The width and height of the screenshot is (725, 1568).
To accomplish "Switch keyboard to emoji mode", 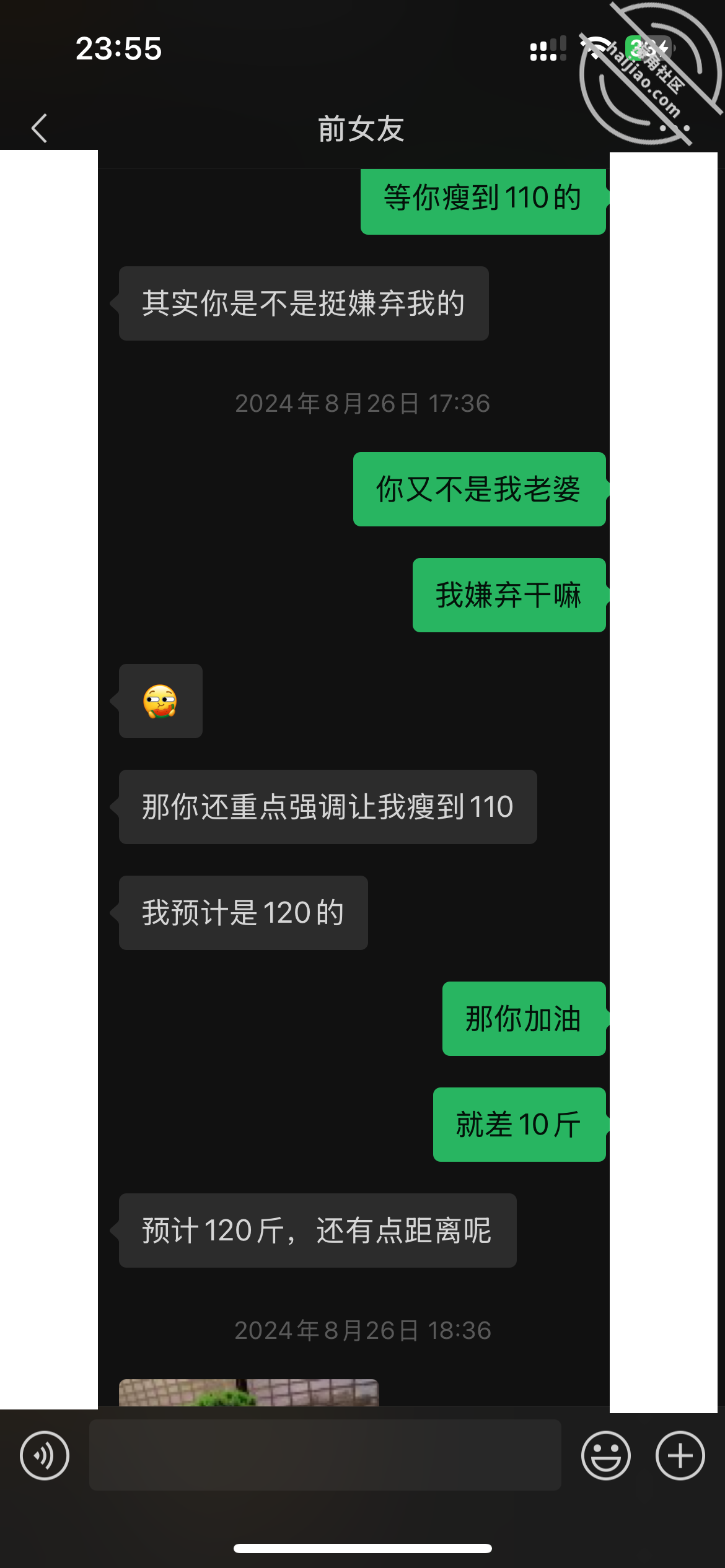I will pos(607,1455).
